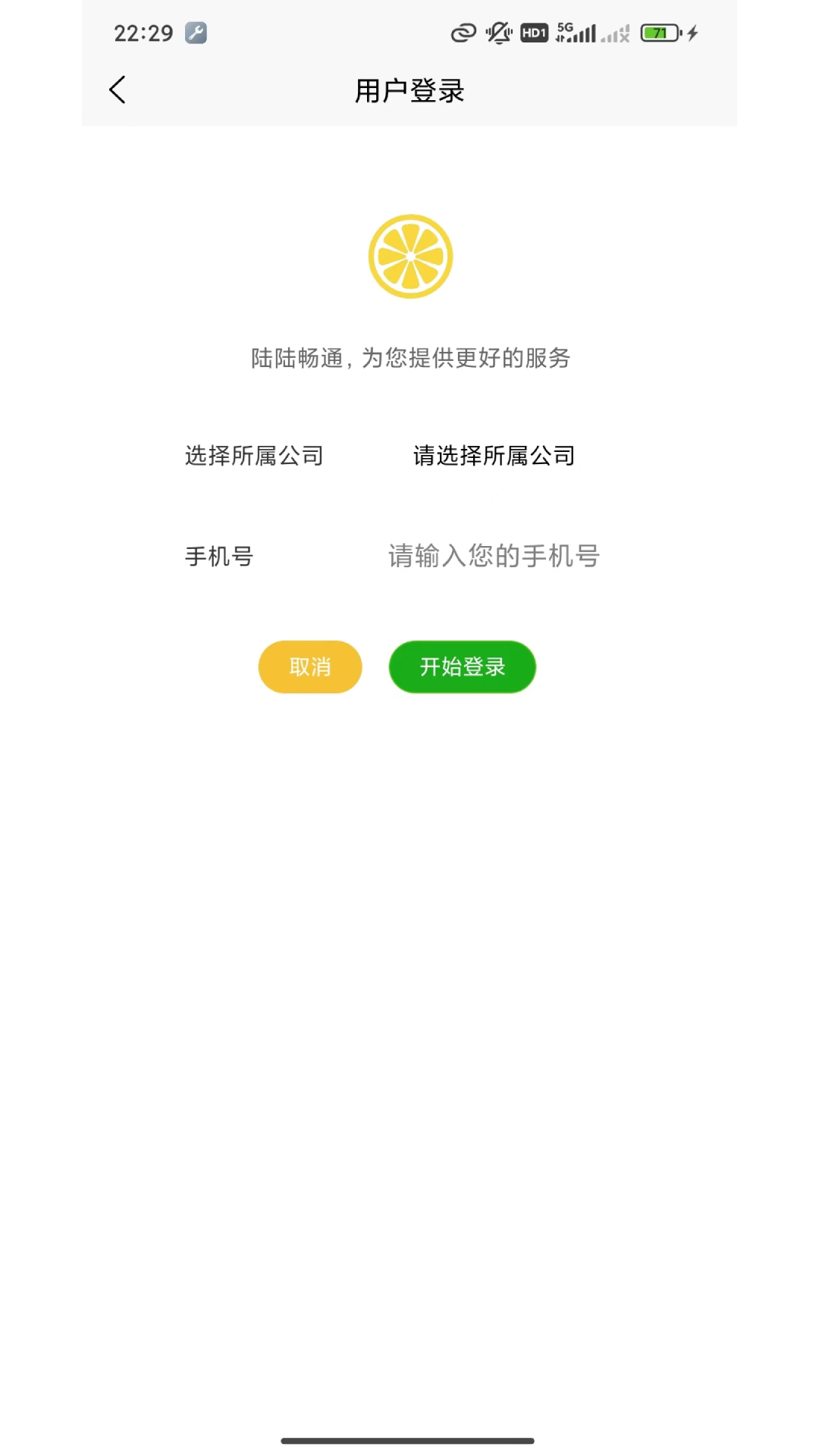Tap the green 开始登录 button
The image size is (819, 1456).
463,667
